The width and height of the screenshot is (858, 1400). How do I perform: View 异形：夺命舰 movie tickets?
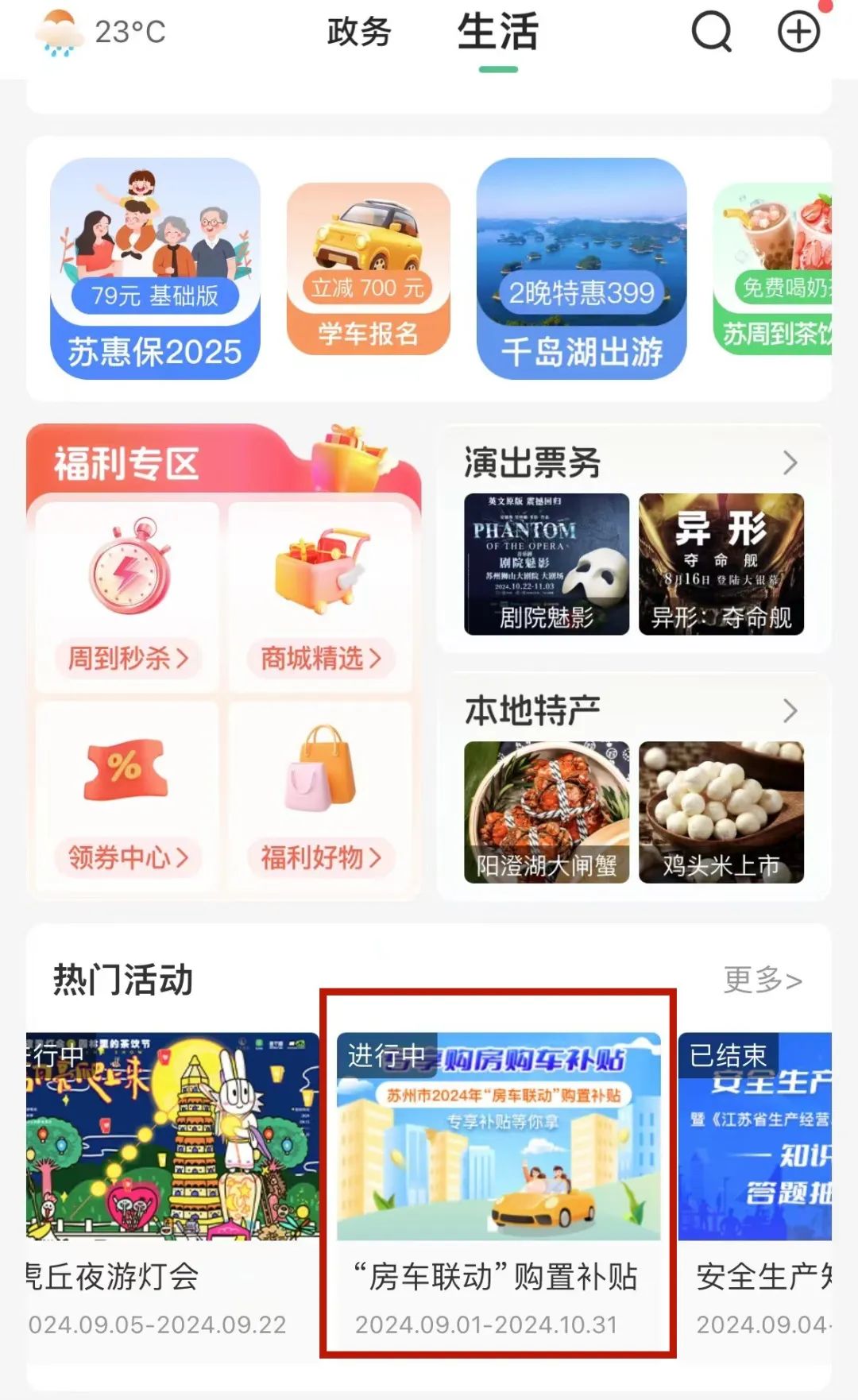pos(721,564)
